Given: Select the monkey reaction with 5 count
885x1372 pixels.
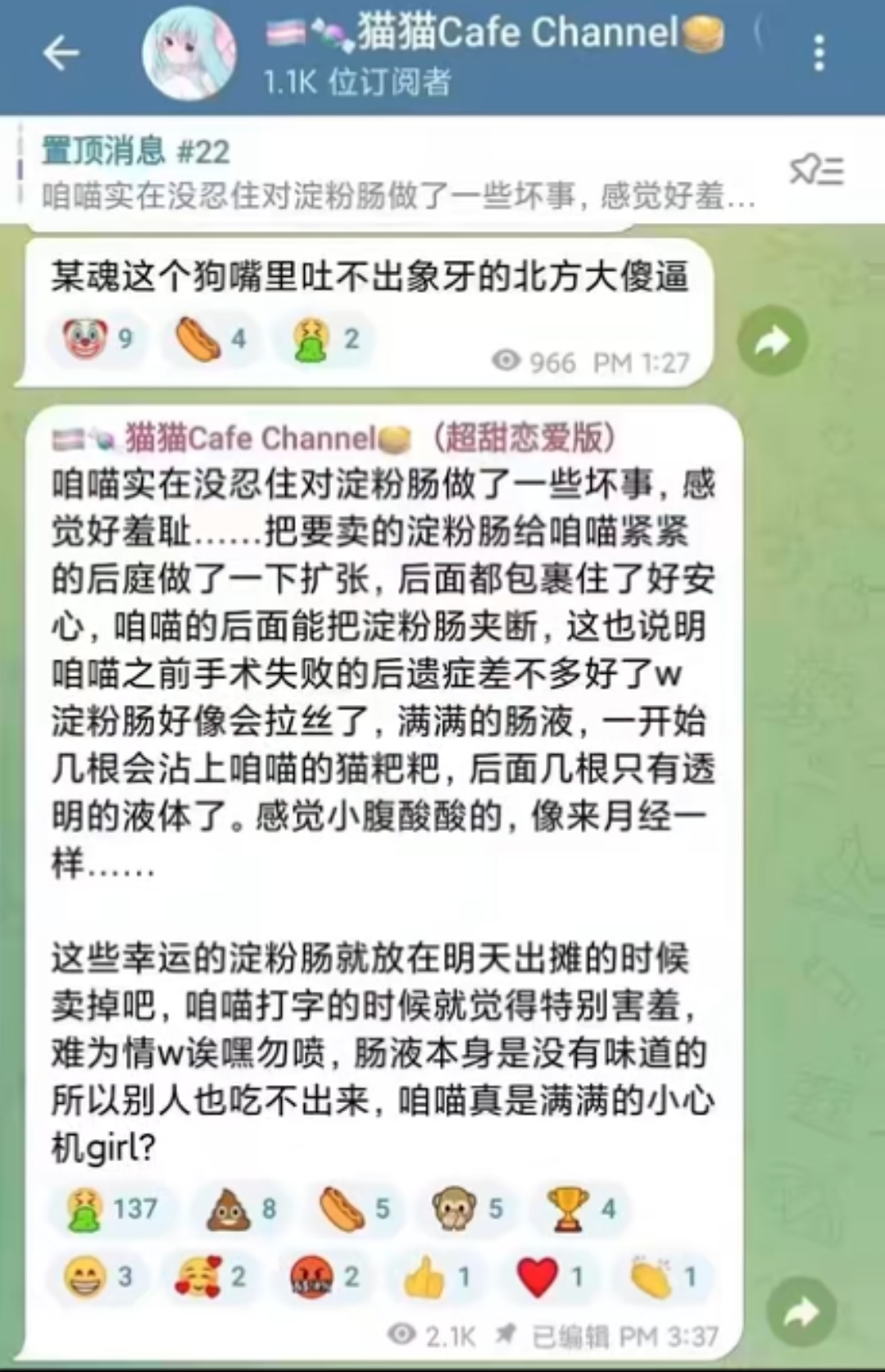Looking at the screenshot, I should 468,1209.
